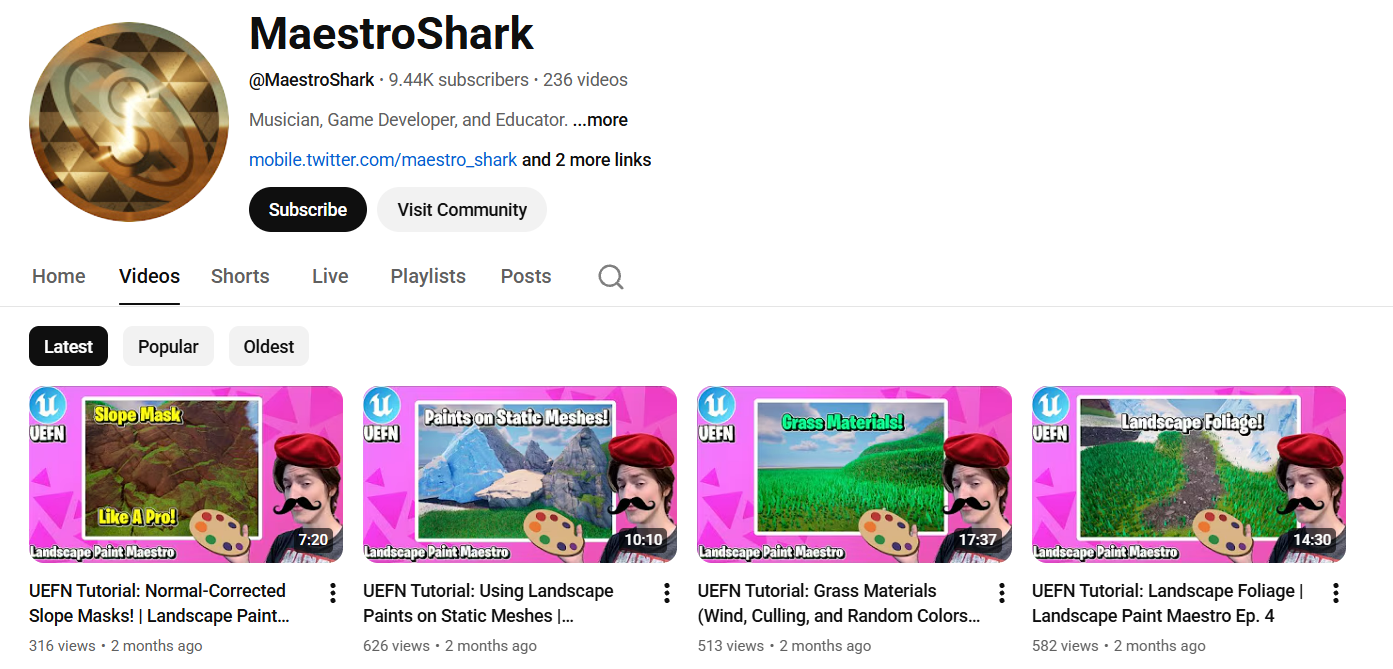Sort videos by Oldest
This screenshot has height=669, width=1393.
click(x=269, y=347)
